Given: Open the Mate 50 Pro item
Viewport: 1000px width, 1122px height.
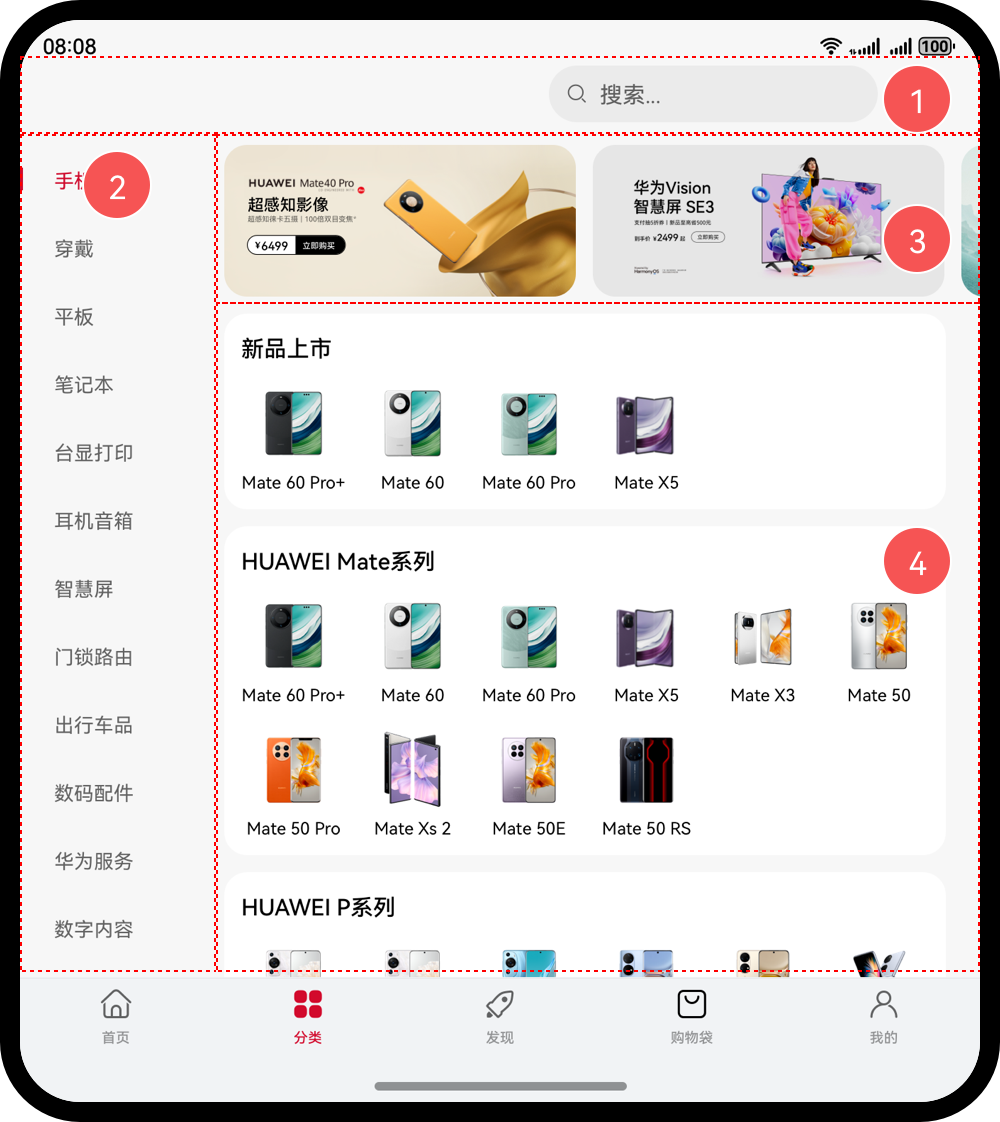Looking at the screenshot, I should 293,783.
